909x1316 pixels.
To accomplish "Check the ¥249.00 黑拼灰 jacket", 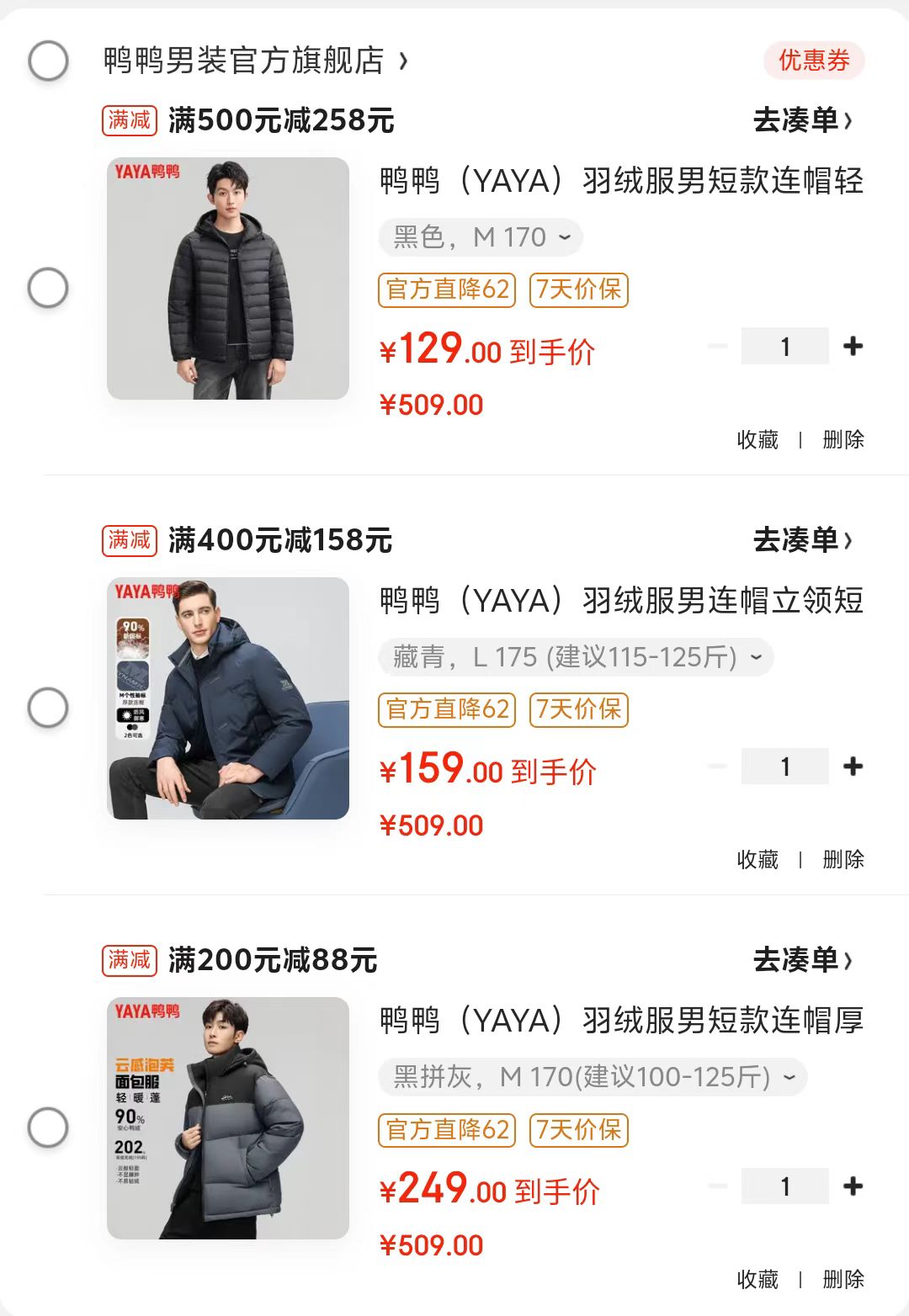I will pyautogui.click(x=48, y=1128).
